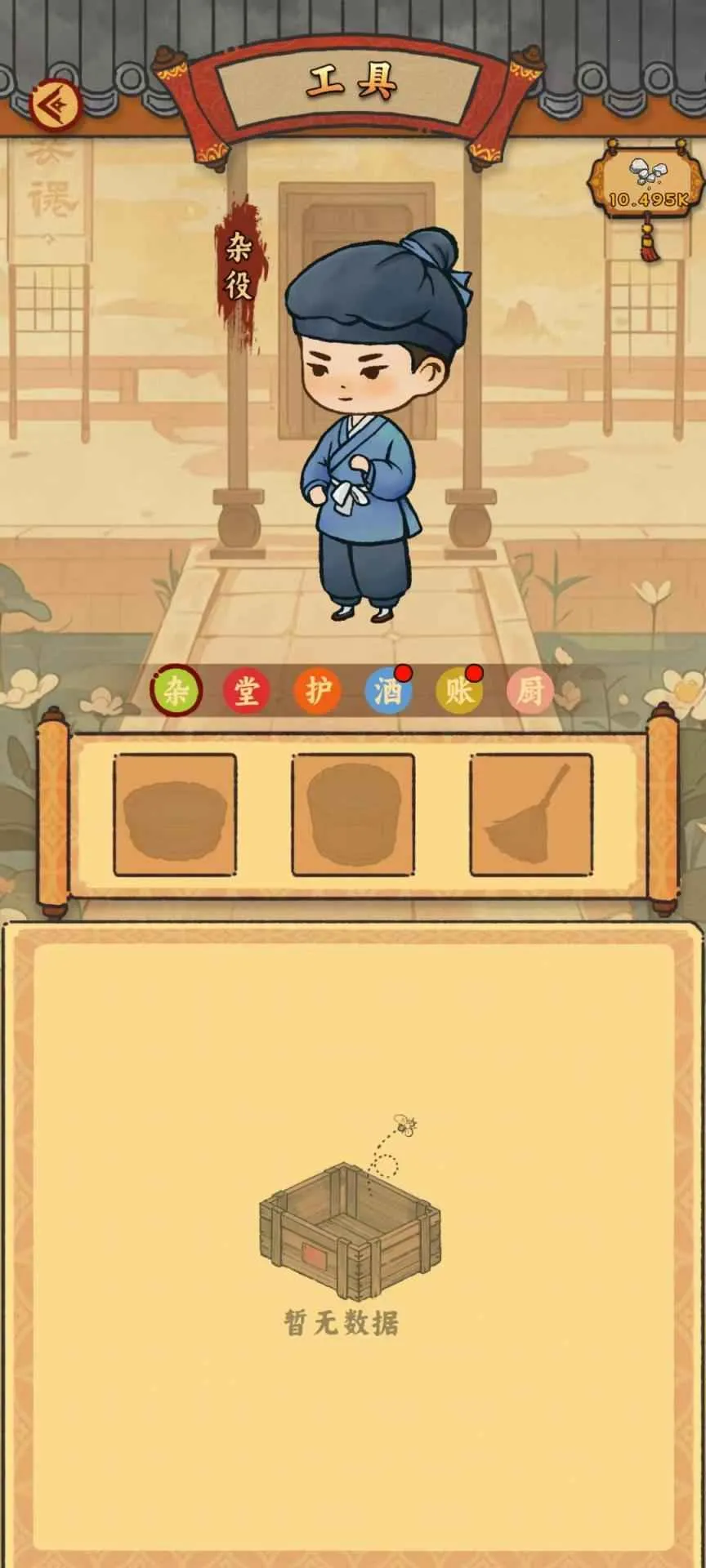Screen dimensions: 706x1568
Task: Select the highlighted 杂 role tab
Action: 179,690
